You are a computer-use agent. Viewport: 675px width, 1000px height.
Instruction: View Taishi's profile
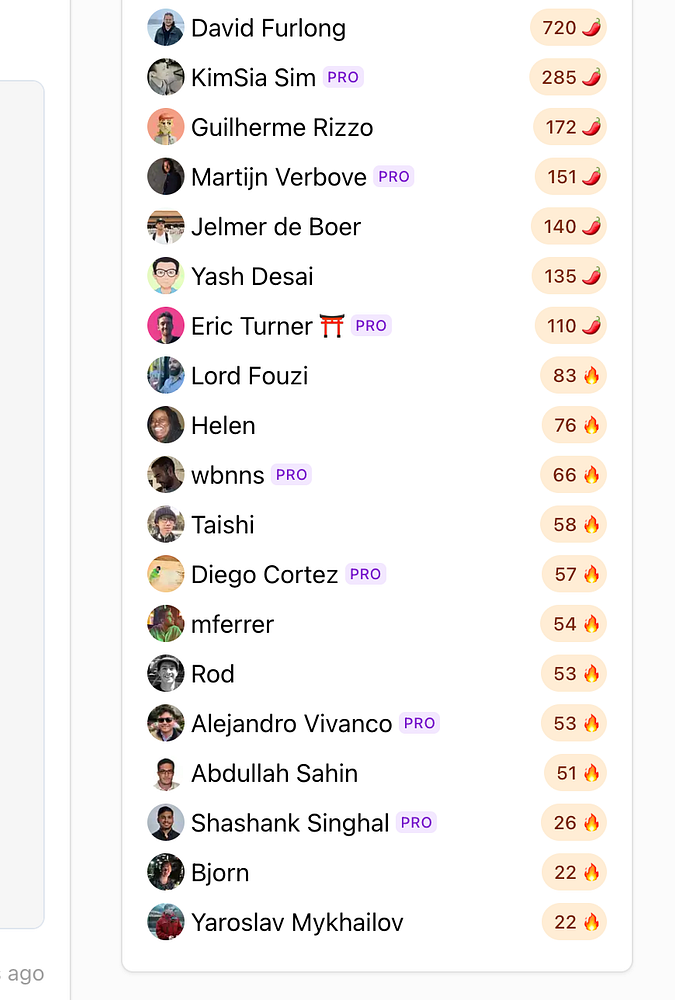click(x=223, y=525)
